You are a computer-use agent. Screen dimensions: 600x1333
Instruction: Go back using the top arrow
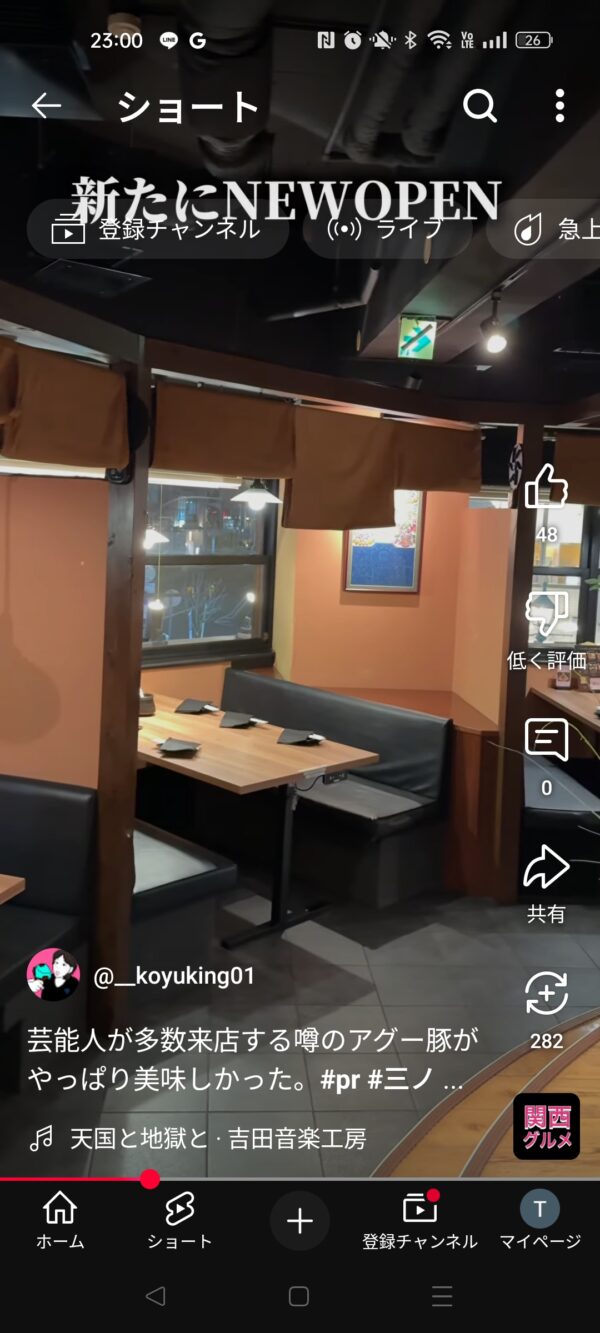click(46, 106)
